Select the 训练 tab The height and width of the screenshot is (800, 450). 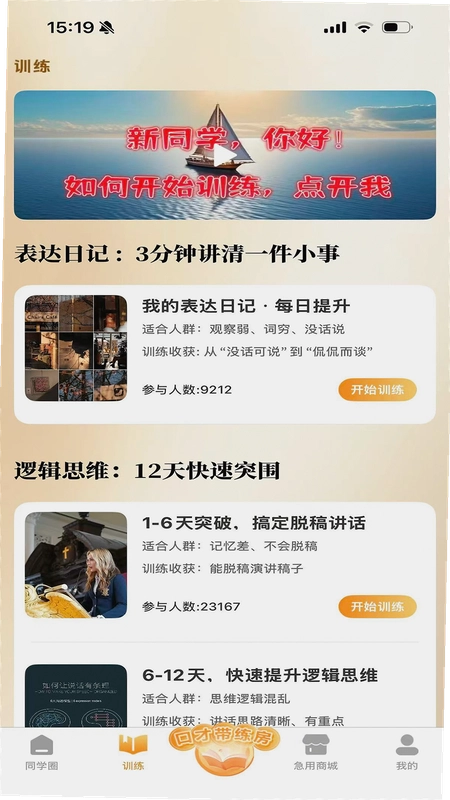tap(133, 752)
